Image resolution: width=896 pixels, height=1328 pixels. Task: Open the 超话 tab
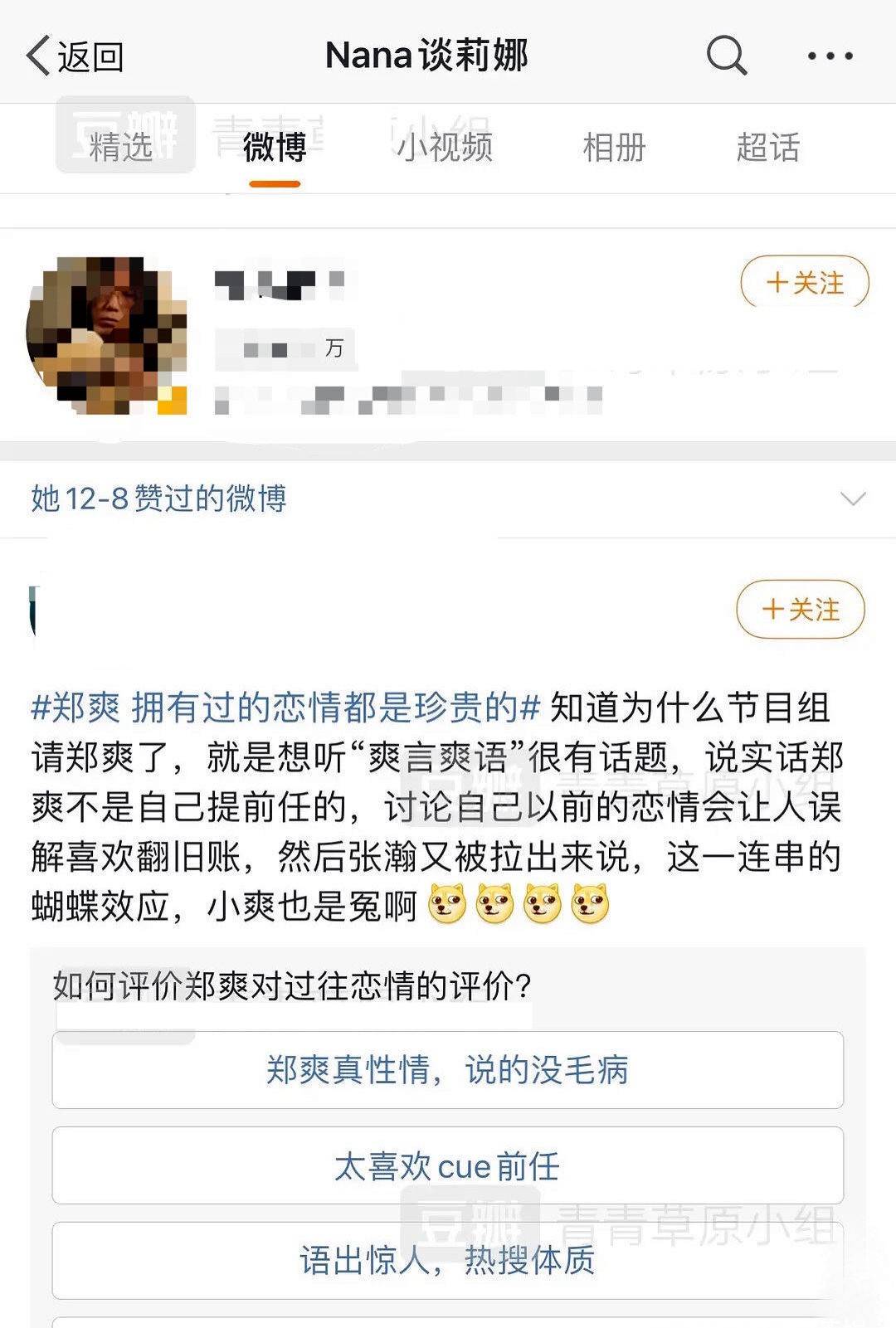pyautogui.click(x=767, y=146)
